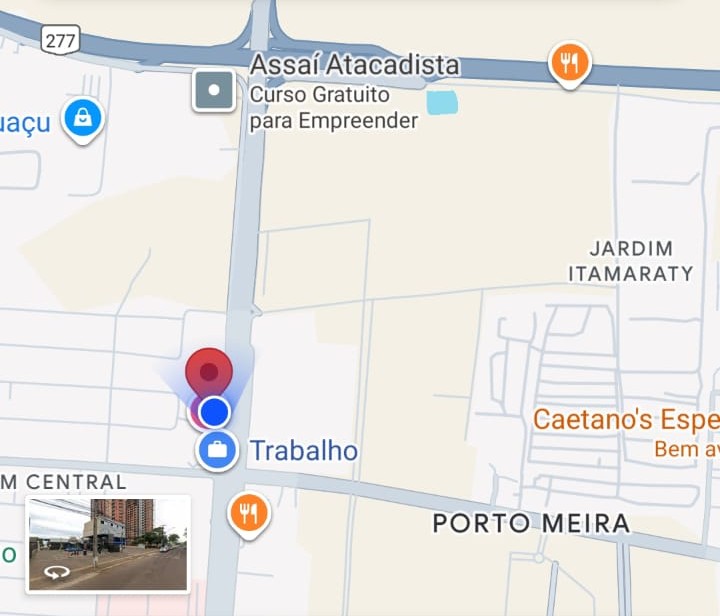720x616 pixels.
Task: Tap the blue current location dot
Action: 214,411
